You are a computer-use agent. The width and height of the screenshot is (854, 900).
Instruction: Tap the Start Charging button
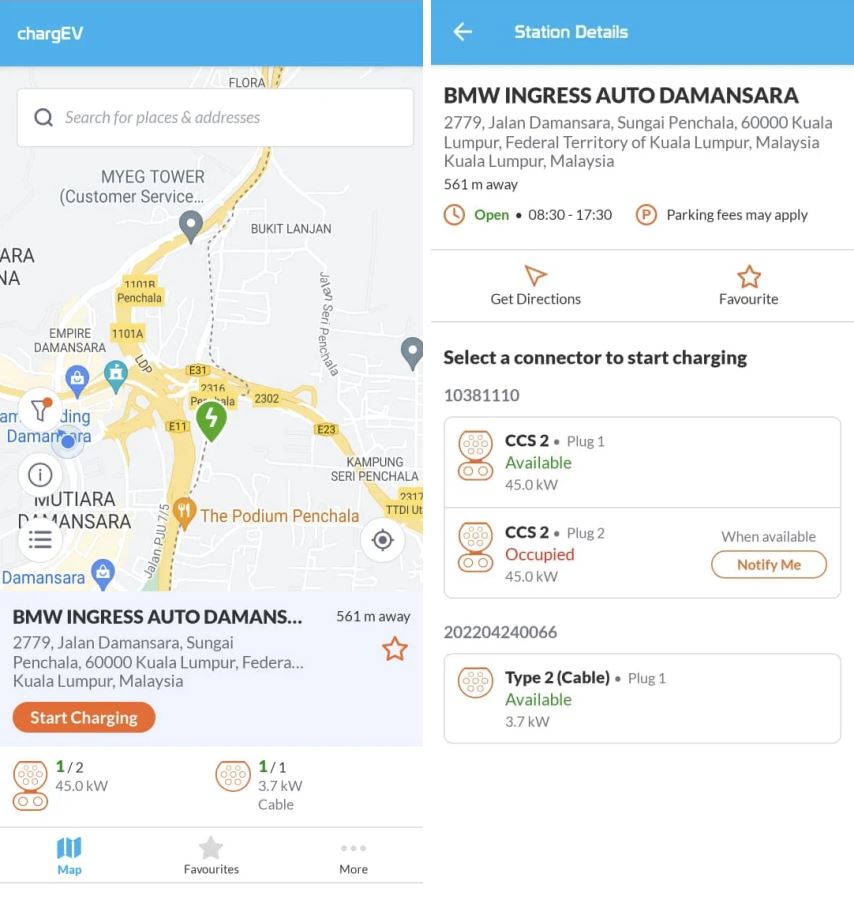(x=83, y=717)
